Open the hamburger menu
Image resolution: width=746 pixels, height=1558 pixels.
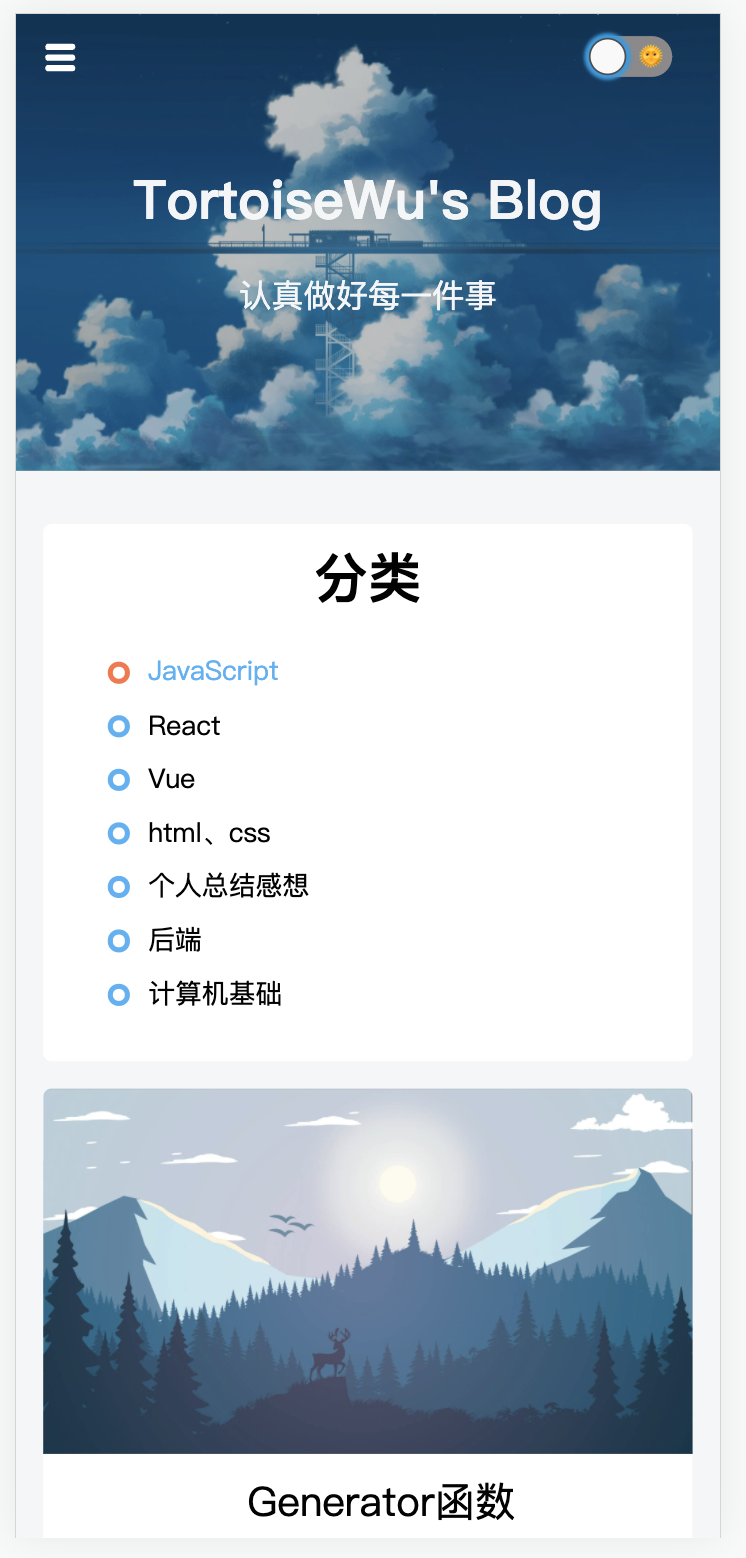click(x=60, y=58)
